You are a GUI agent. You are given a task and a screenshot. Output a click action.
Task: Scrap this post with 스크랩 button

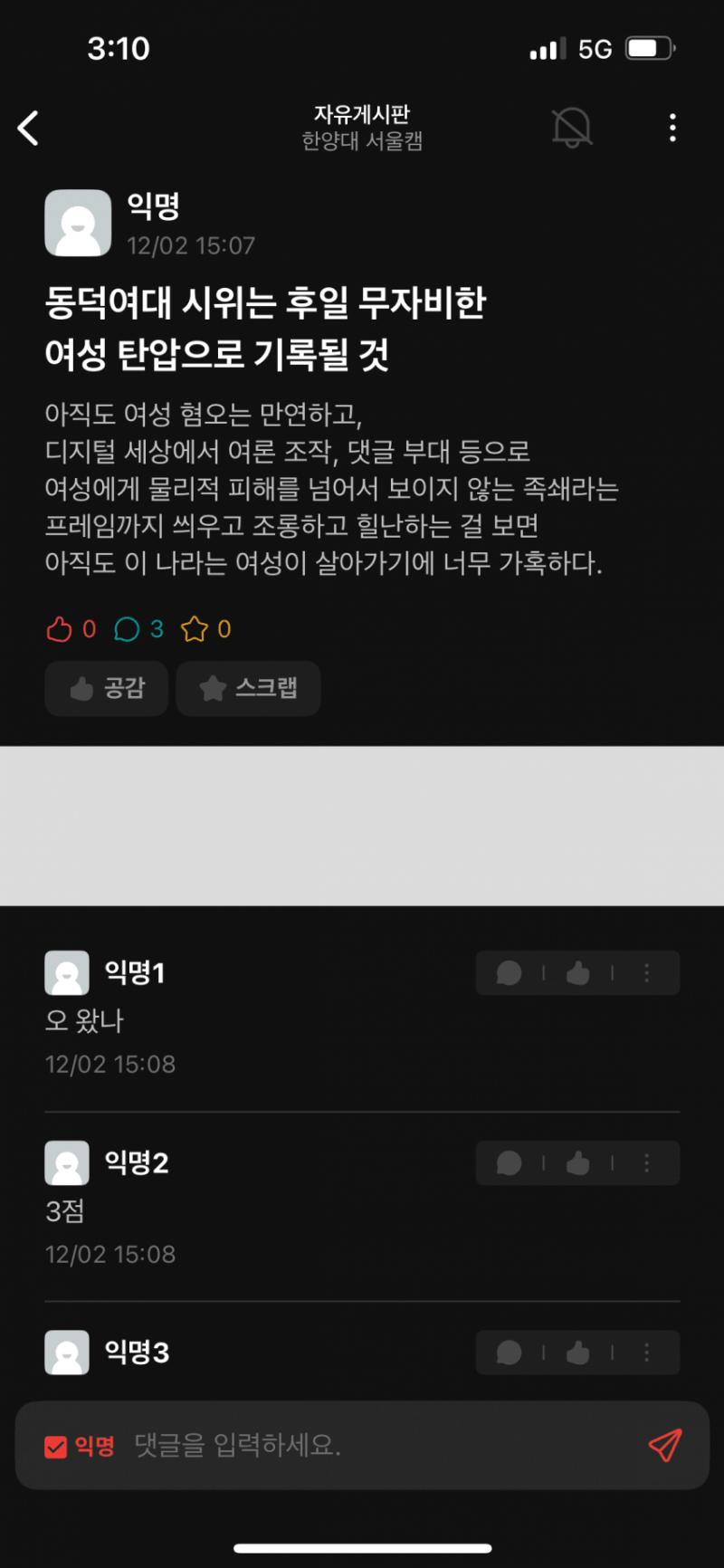point(248,689)
